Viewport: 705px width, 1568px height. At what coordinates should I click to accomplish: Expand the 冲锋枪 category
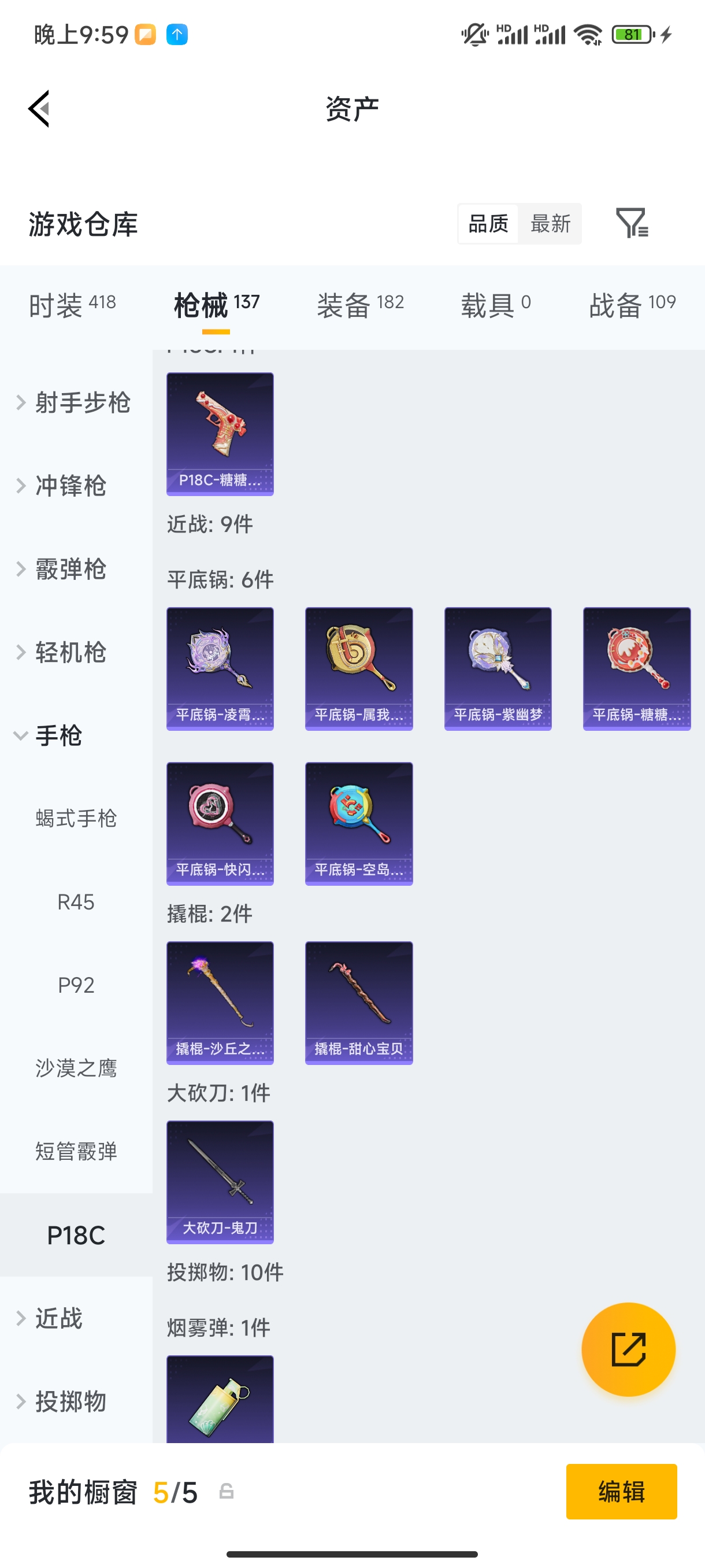pyautogui.click(x=71, y=486)
